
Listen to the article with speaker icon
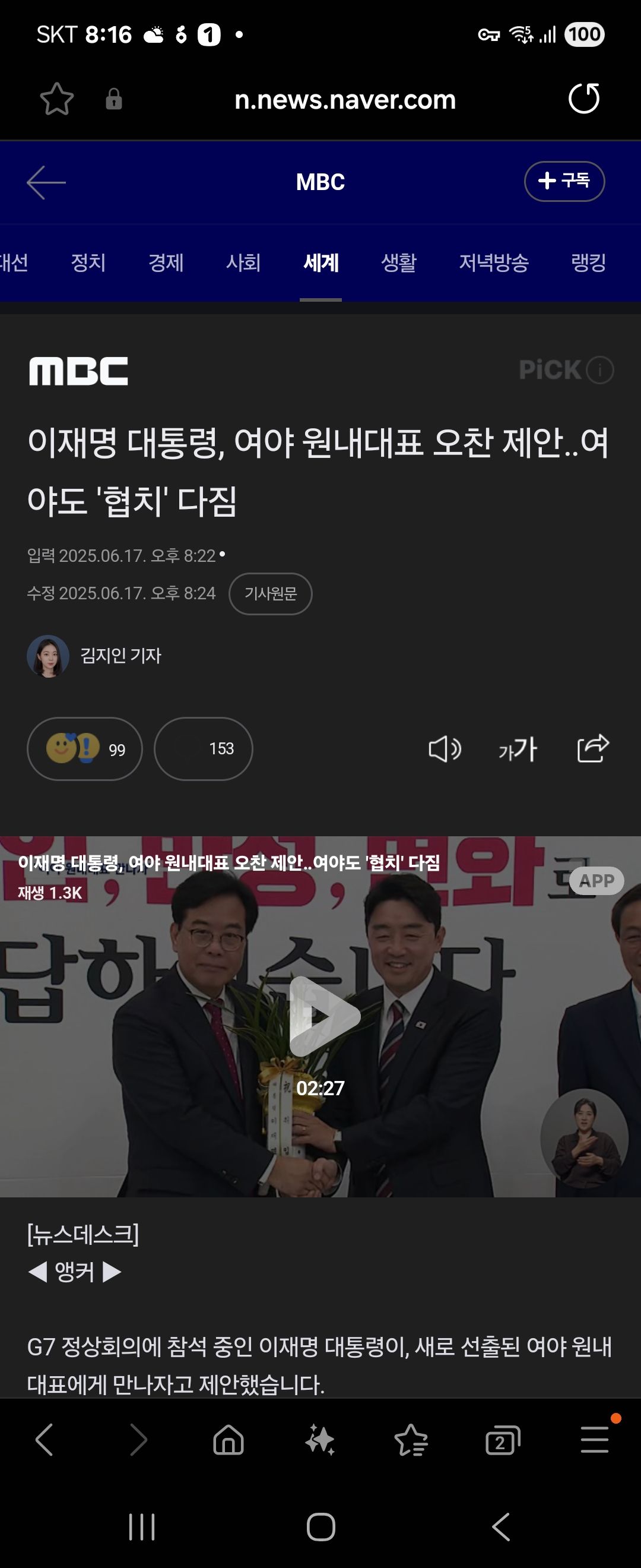[x=445, y=749]
